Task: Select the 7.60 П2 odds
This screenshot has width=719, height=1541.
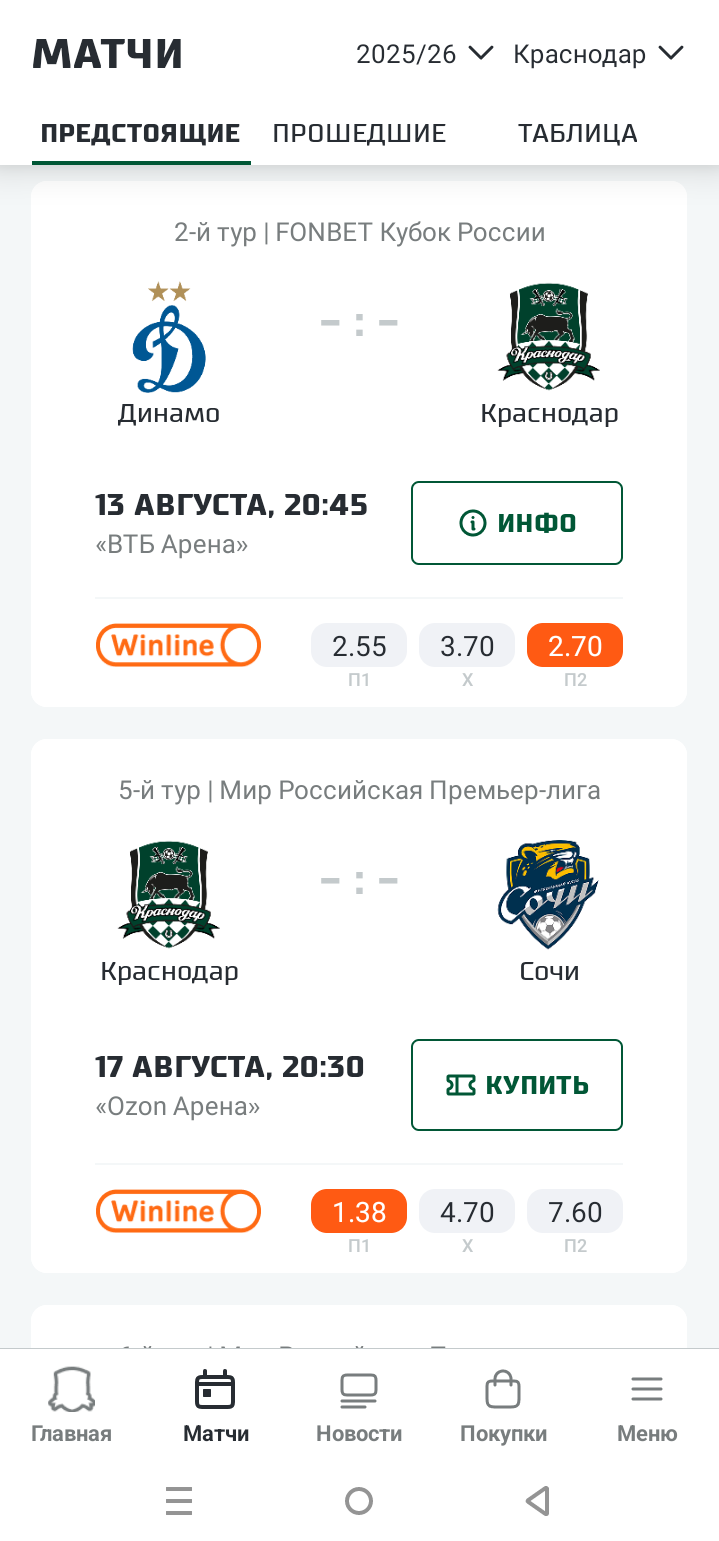Action: pos(575,1212)
